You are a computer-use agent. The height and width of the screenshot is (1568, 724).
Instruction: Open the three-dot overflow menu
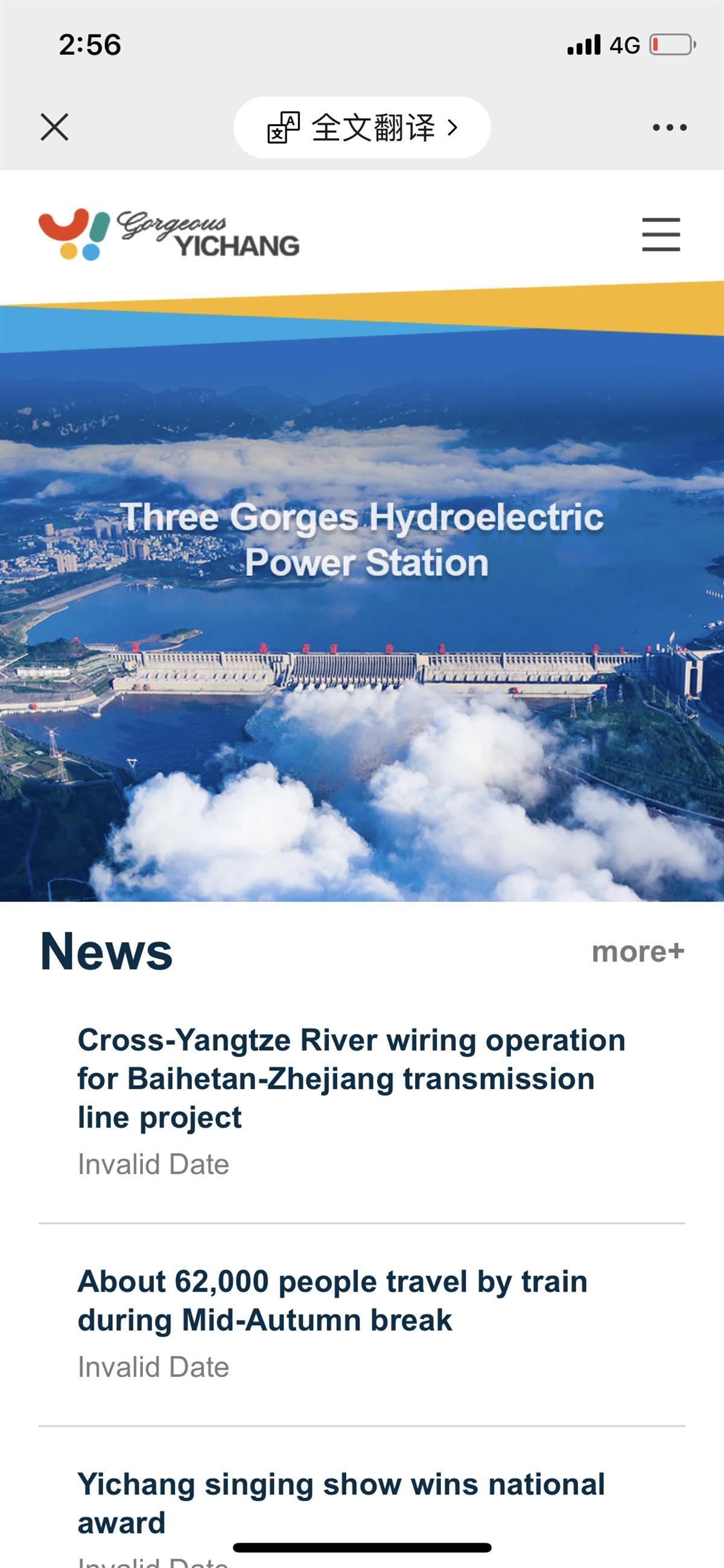pyautogui.click(x=669, y=127)
